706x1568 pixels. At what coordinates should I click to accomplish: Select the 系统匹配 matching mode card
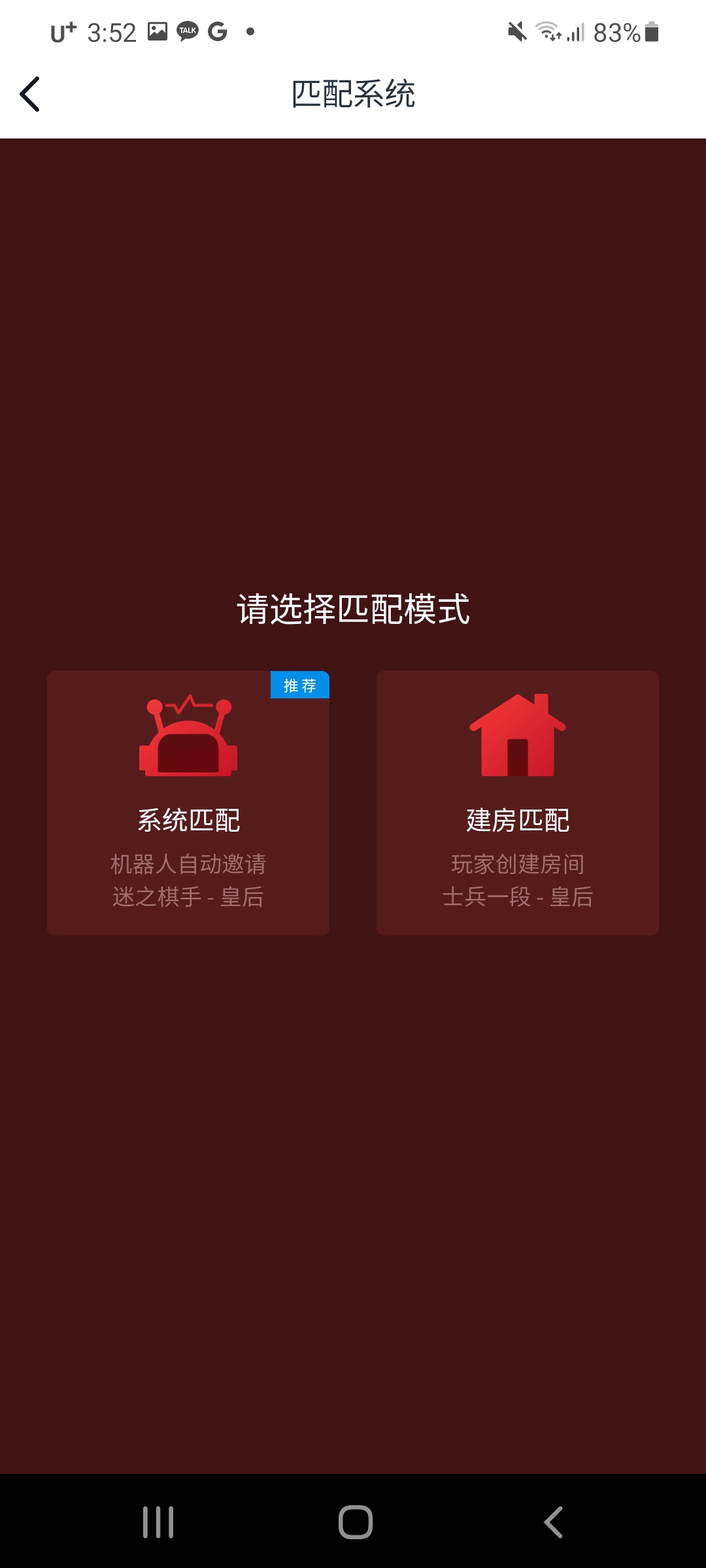click(x=188, y=803)
